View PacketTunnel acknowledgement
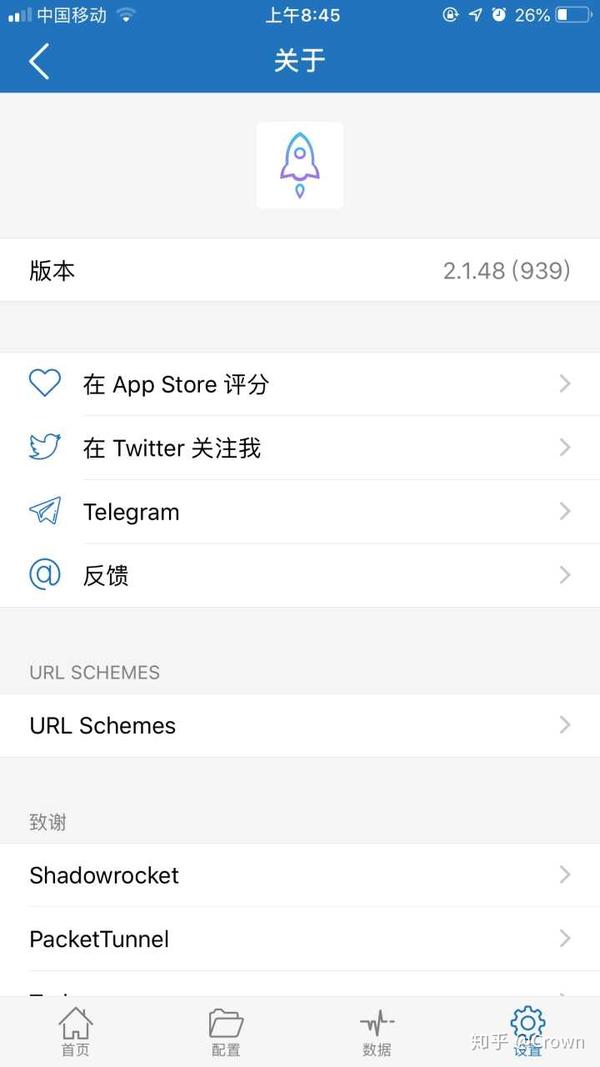The image size is (600, 1067). pos(300,939)
